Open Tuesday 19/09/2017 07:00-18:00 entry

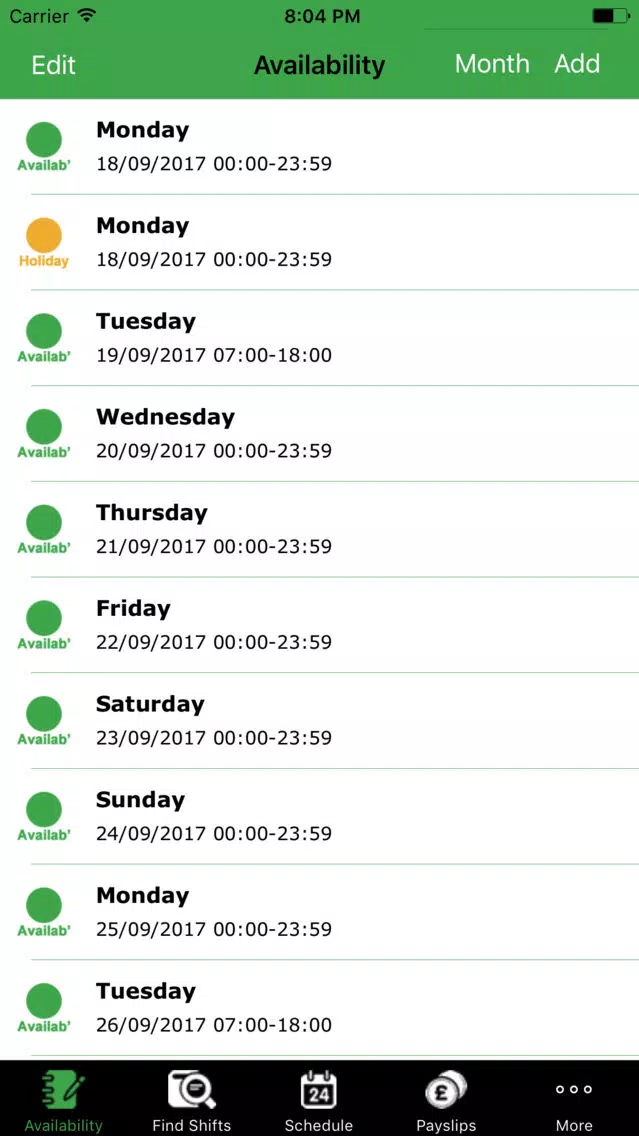coord(320,338)
